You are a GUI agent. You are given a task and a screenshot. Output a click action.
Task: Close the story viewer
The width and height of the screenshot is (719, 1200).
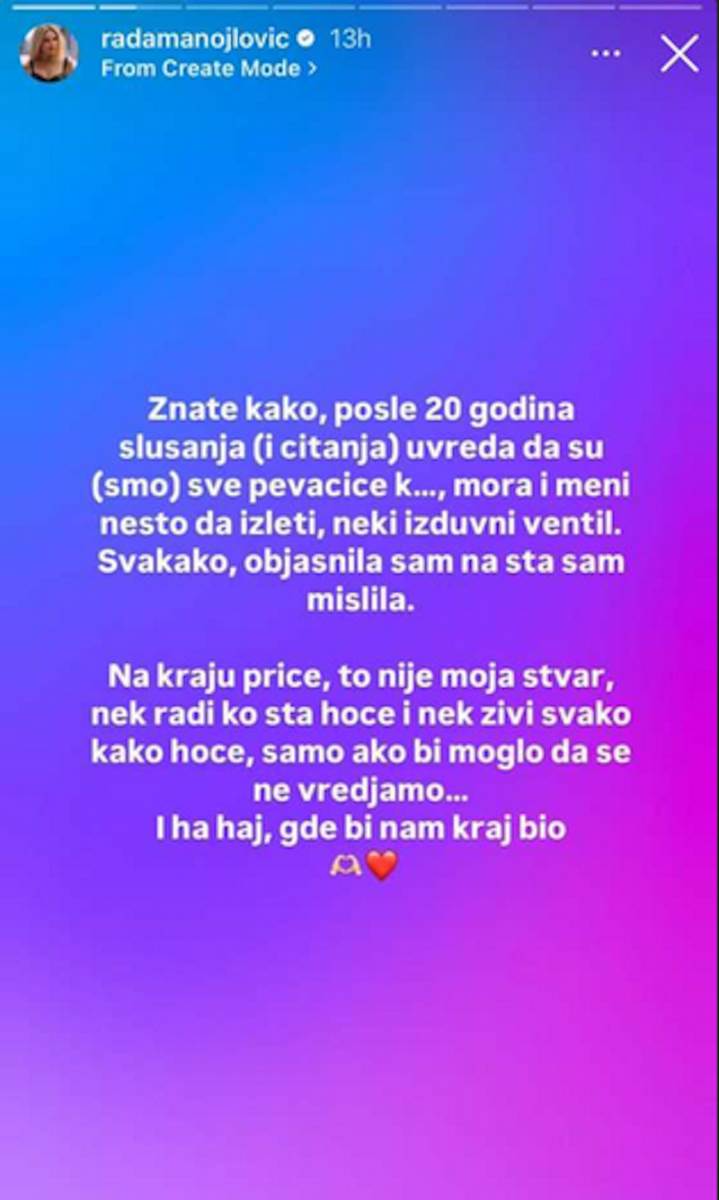click(680, 53)
